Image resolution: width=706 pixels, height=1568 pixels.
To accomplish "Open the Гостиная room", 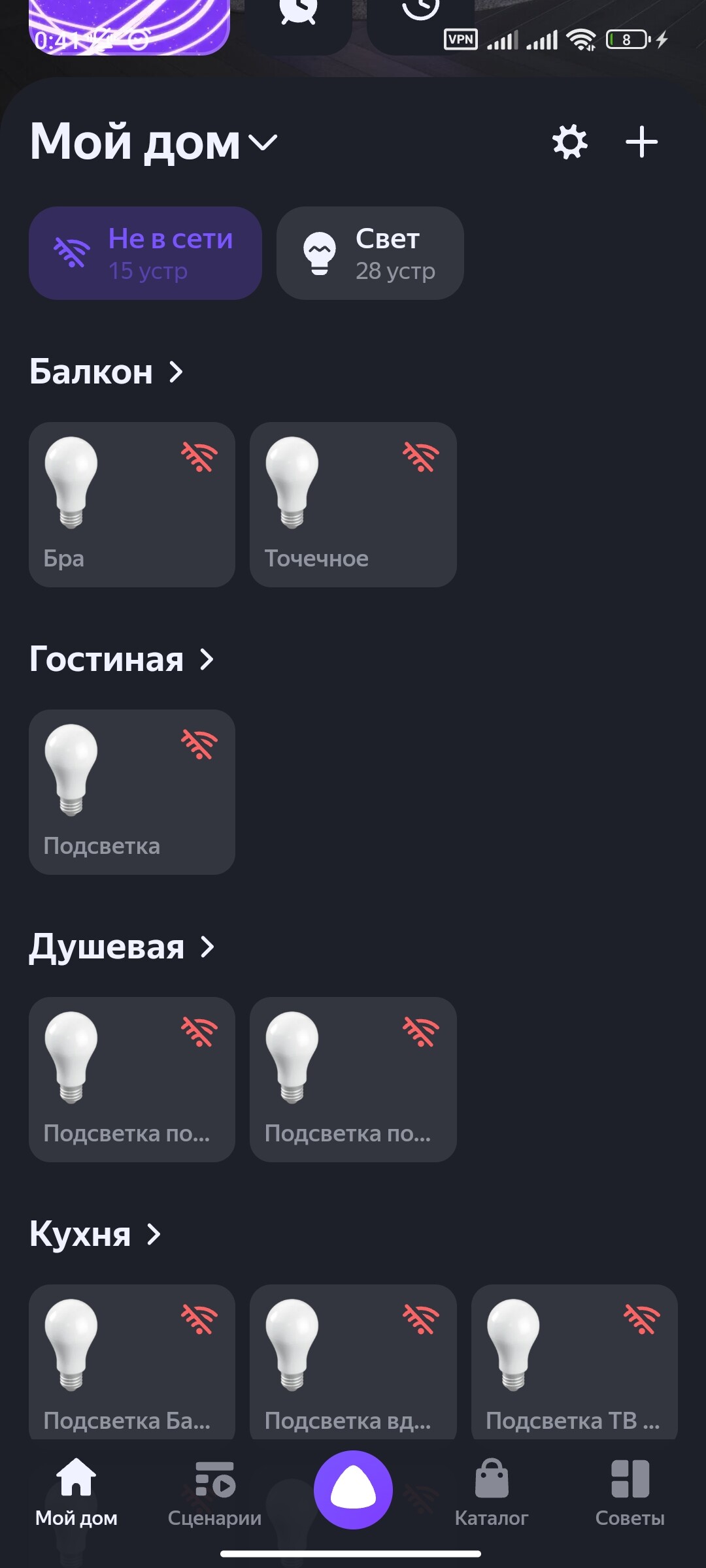I will point(122,659).
